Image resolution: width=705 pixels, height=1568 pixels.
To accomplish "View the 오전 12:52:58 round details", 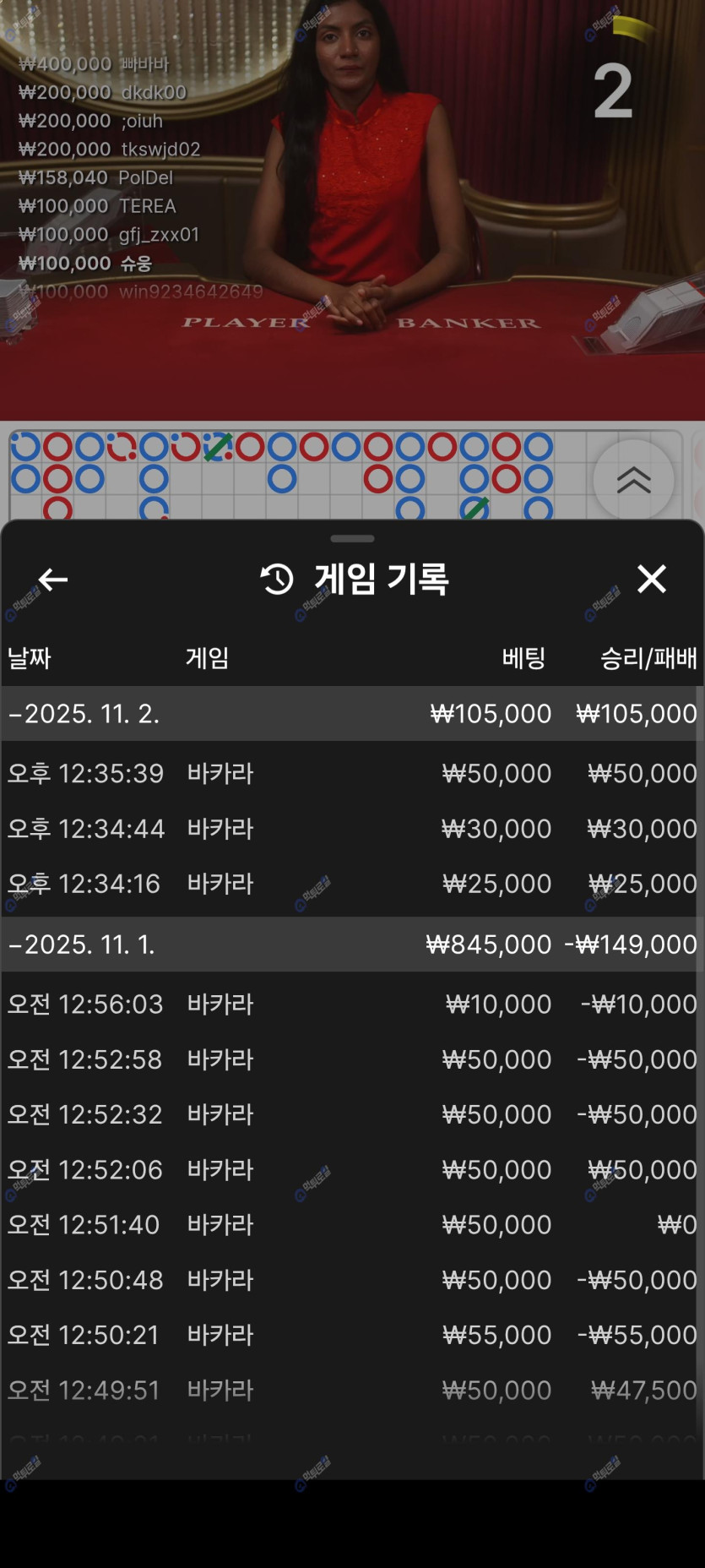I will [x=351, y=1059].
